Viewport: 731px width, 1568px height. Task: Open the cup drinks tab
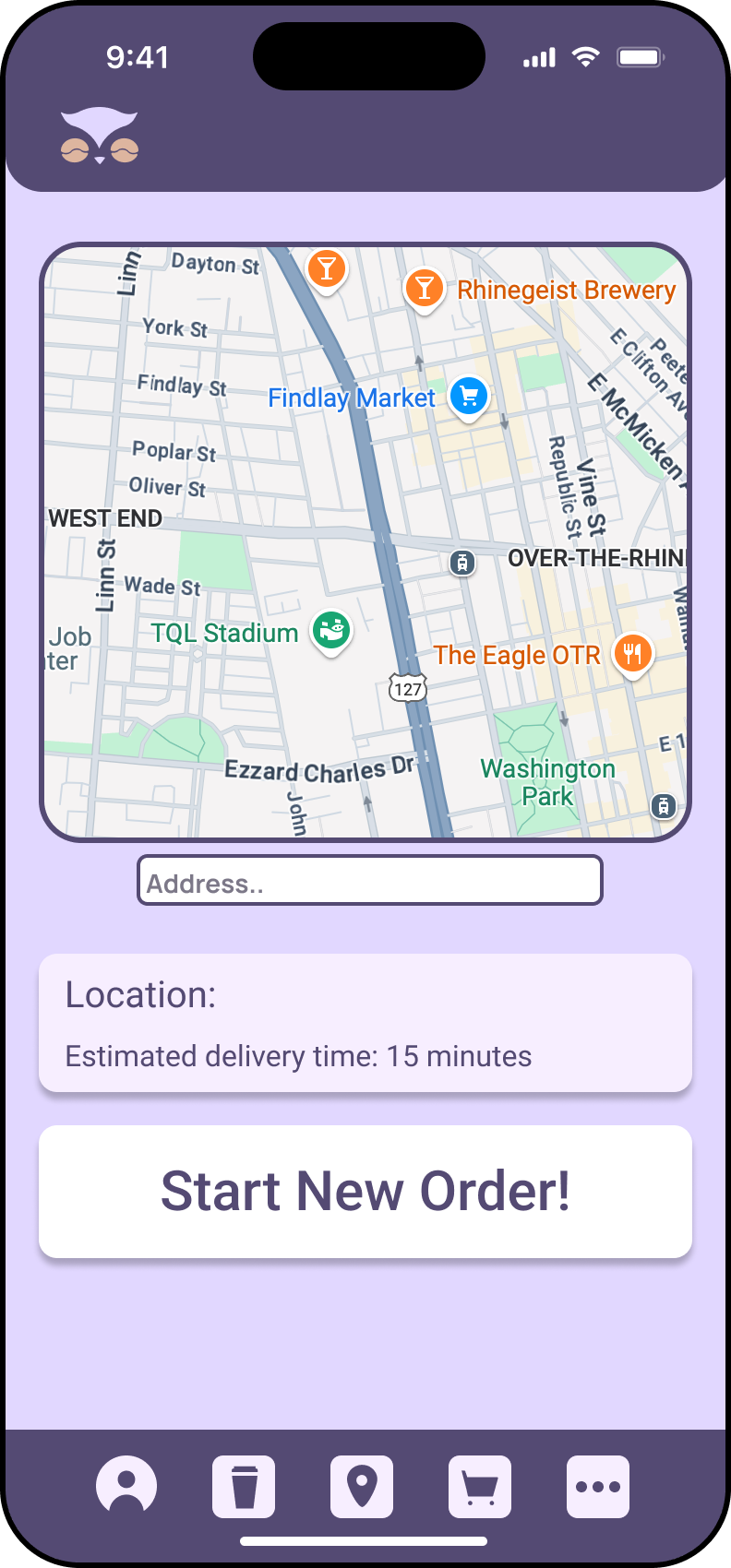tap(244, 1486)
